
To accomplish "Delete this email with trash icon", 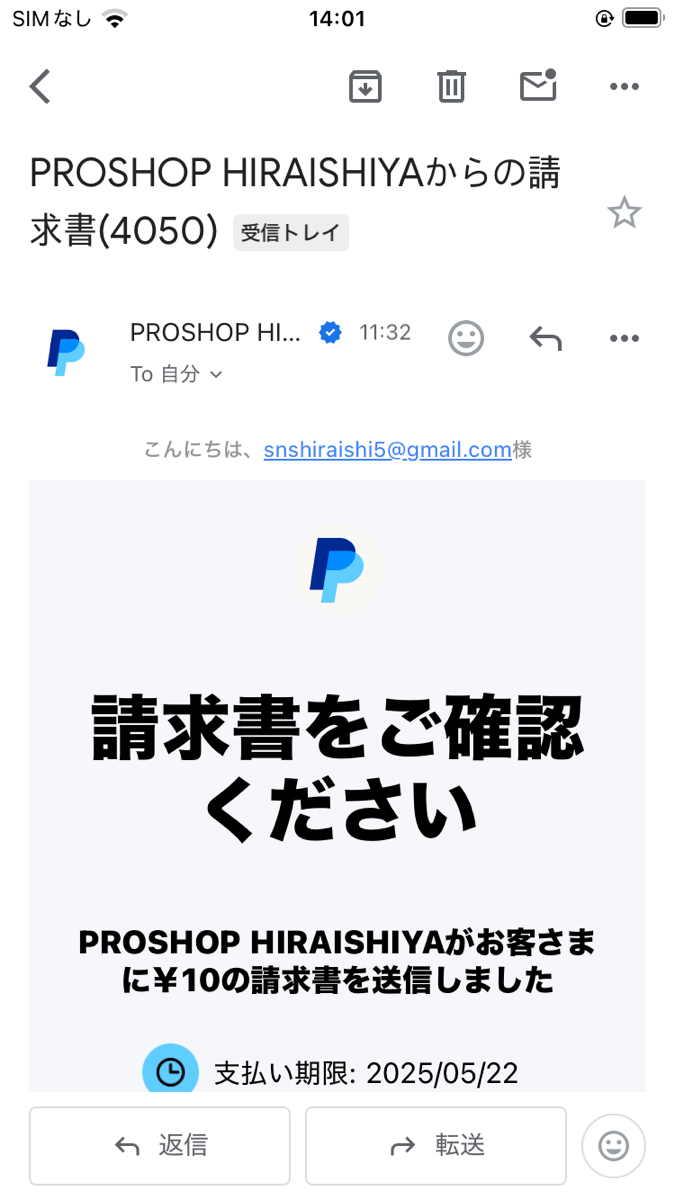I will tap(452, 87).
